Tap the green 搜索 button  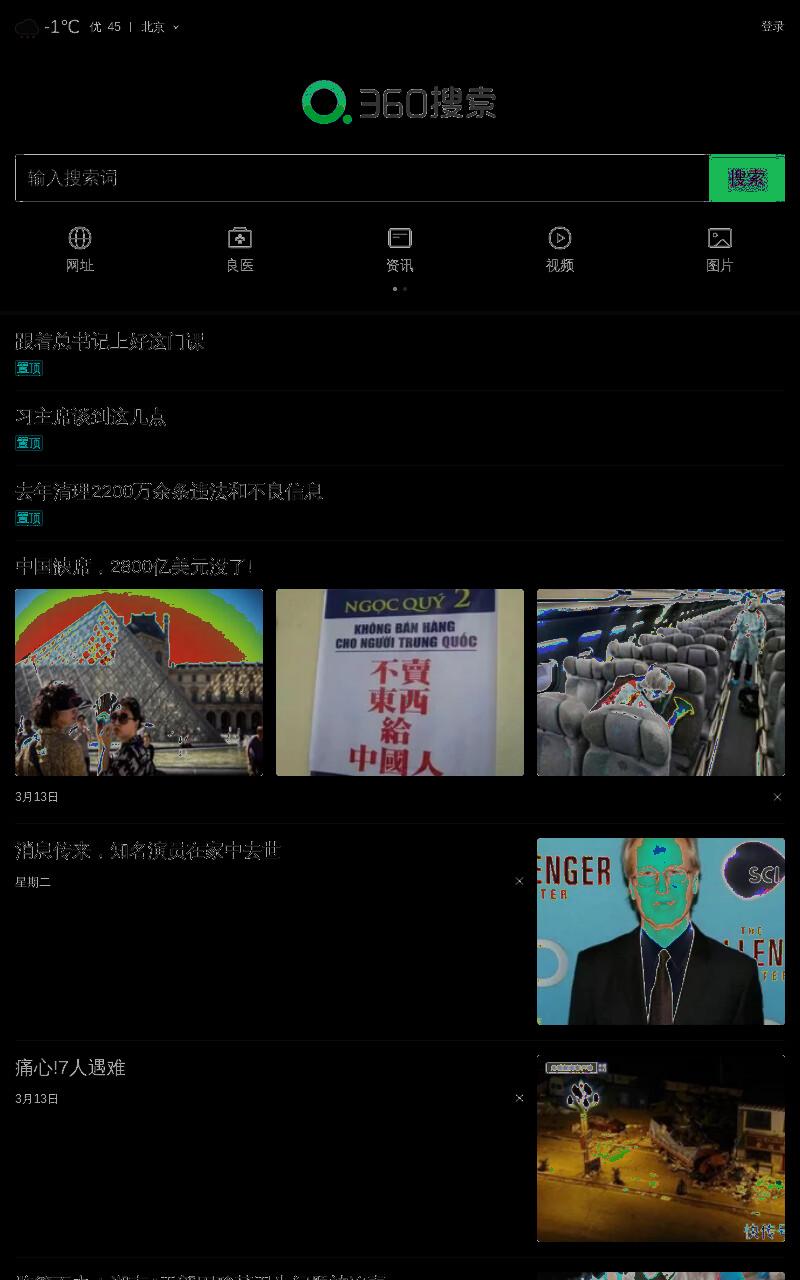[747, 178]
